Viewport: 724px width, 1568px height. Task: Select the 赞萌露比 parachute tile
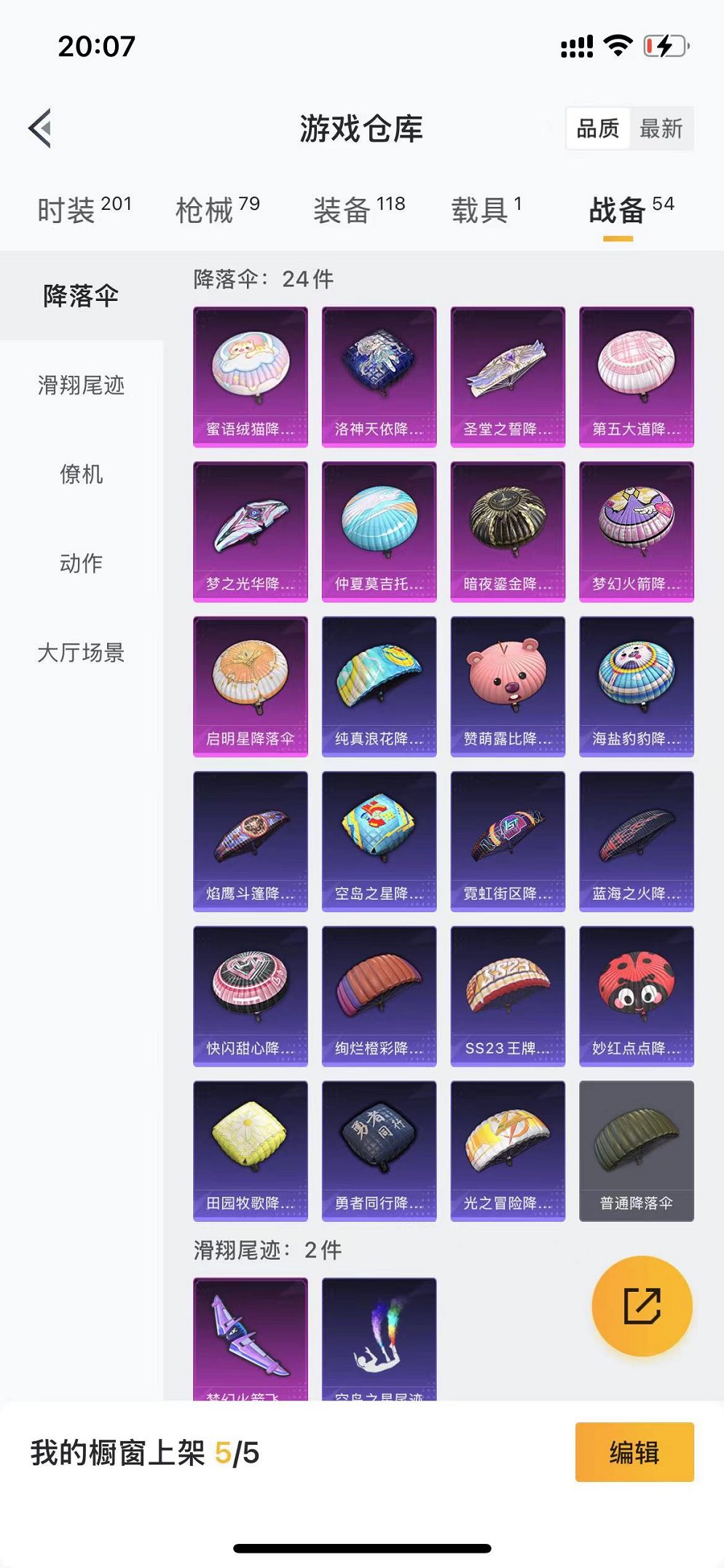coord(508,686)
